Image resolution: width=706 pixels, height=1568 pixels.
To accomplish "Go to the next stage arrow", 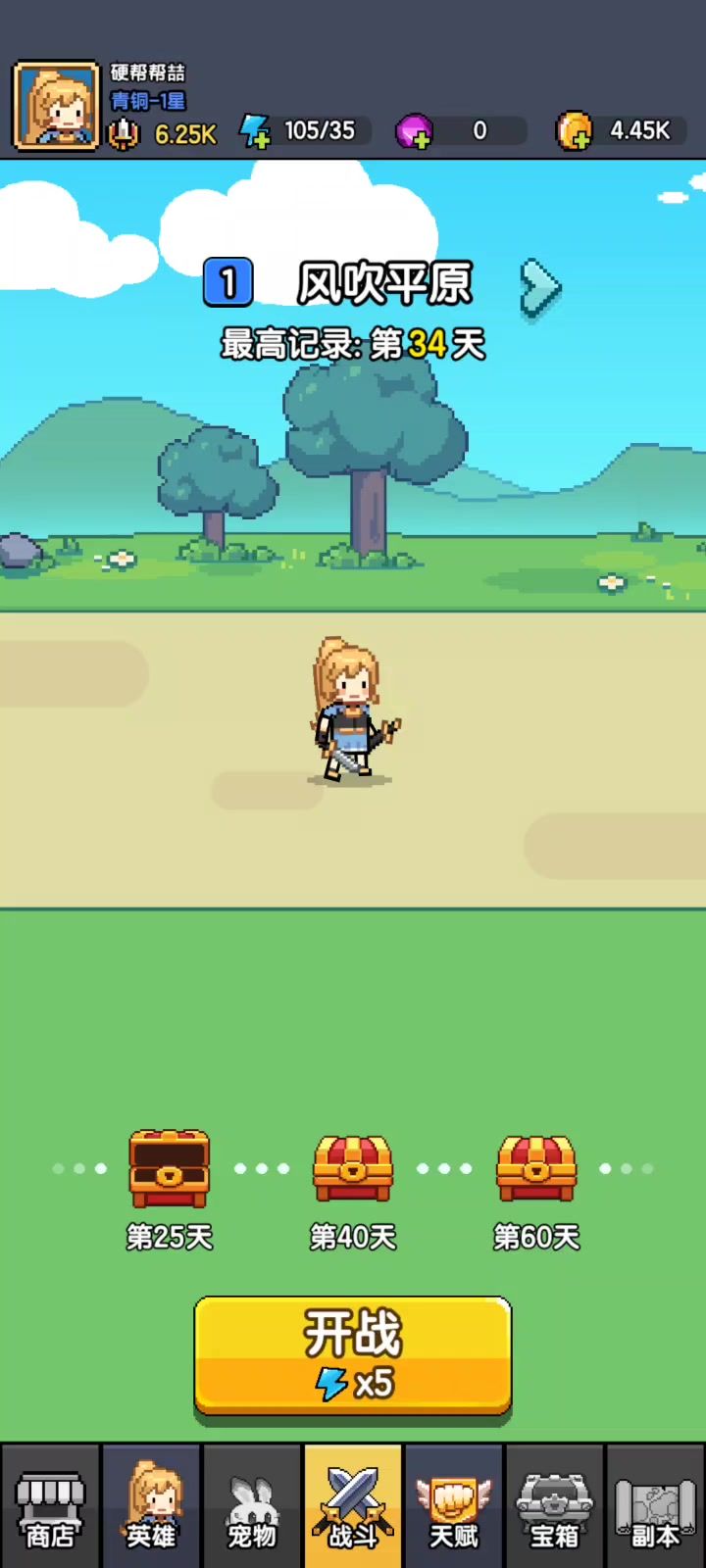I will click(539, 288).
